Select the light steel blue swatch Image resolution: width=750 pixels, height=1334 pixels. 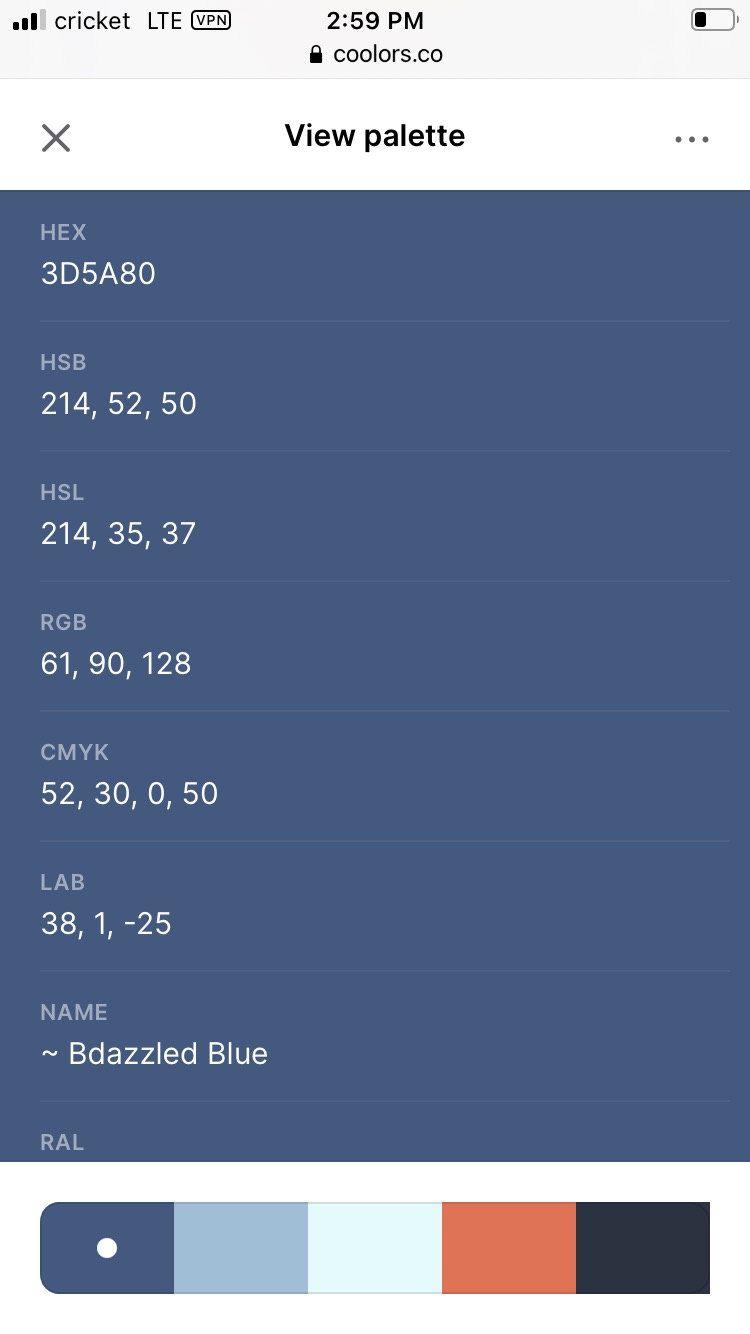[241, 1248]
